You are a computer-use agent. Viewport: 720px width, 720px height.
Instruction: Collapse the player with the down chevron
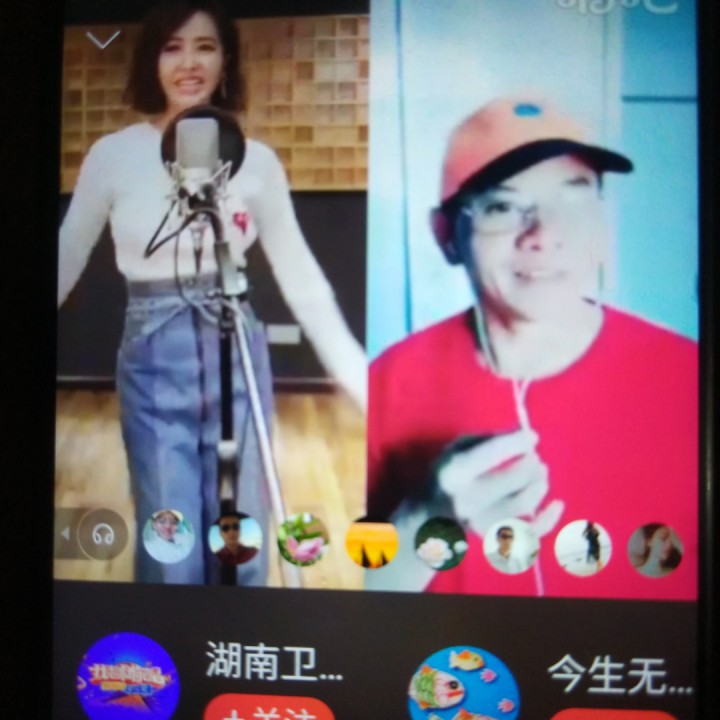[x=103, y=40]
